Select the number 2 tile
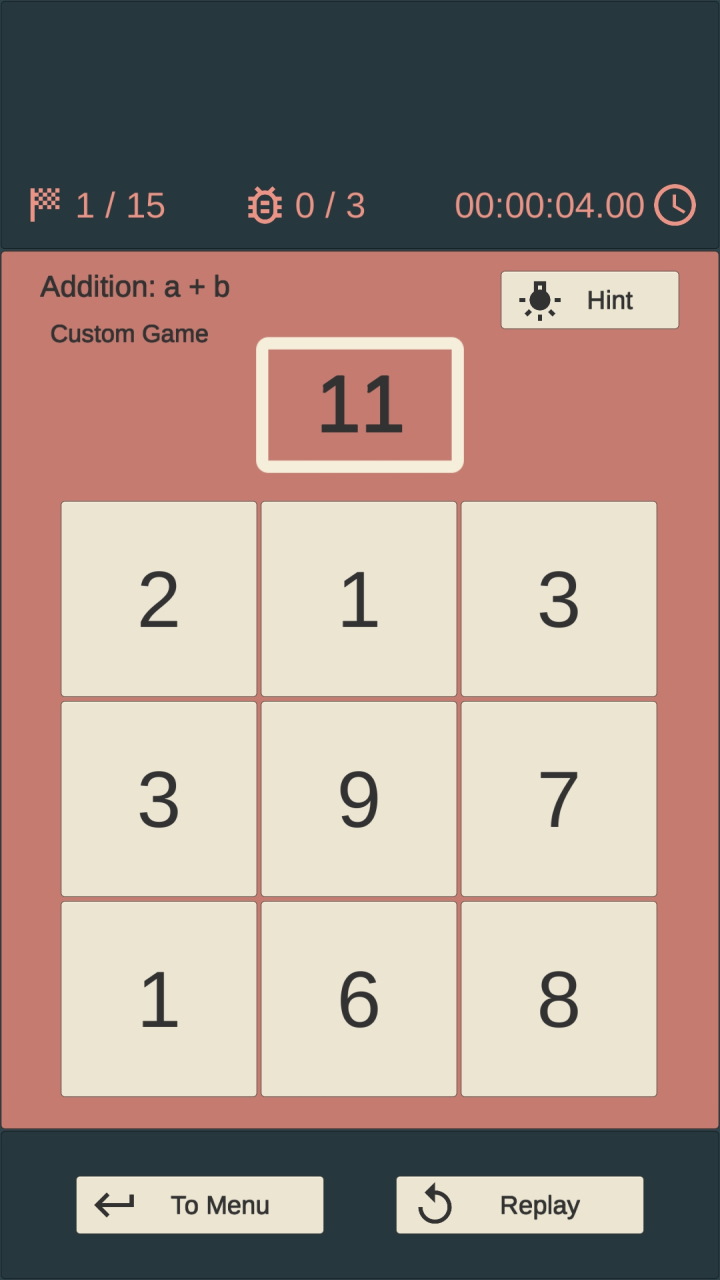The image size is (720, 1280). point(159,599)
